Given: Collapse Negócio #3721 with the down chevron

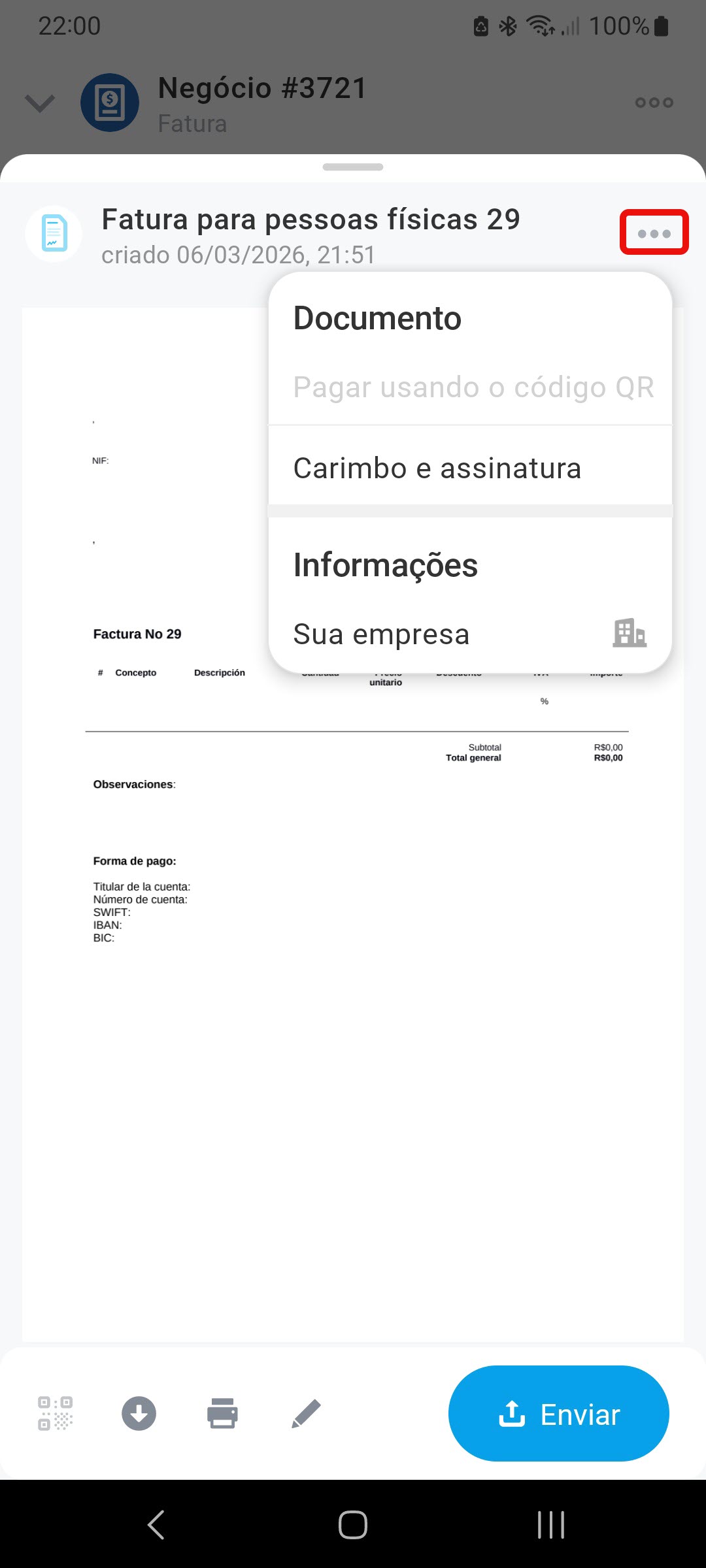Looking at the screenshot, I should pos(40,103).
